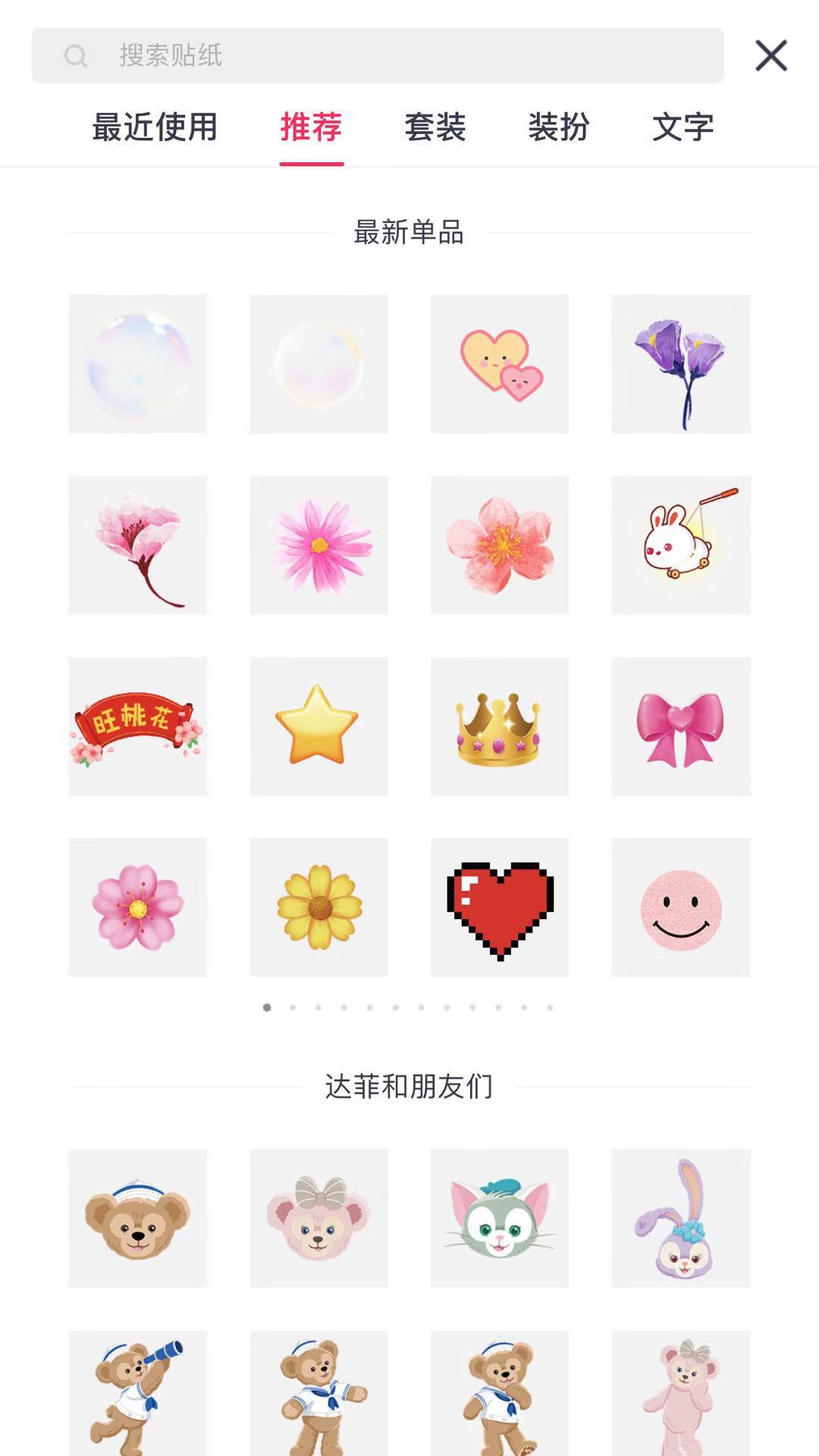The image size is (819, 1456).
Task: Select the first soap bubble sticker
Action: tap(137, 362)
